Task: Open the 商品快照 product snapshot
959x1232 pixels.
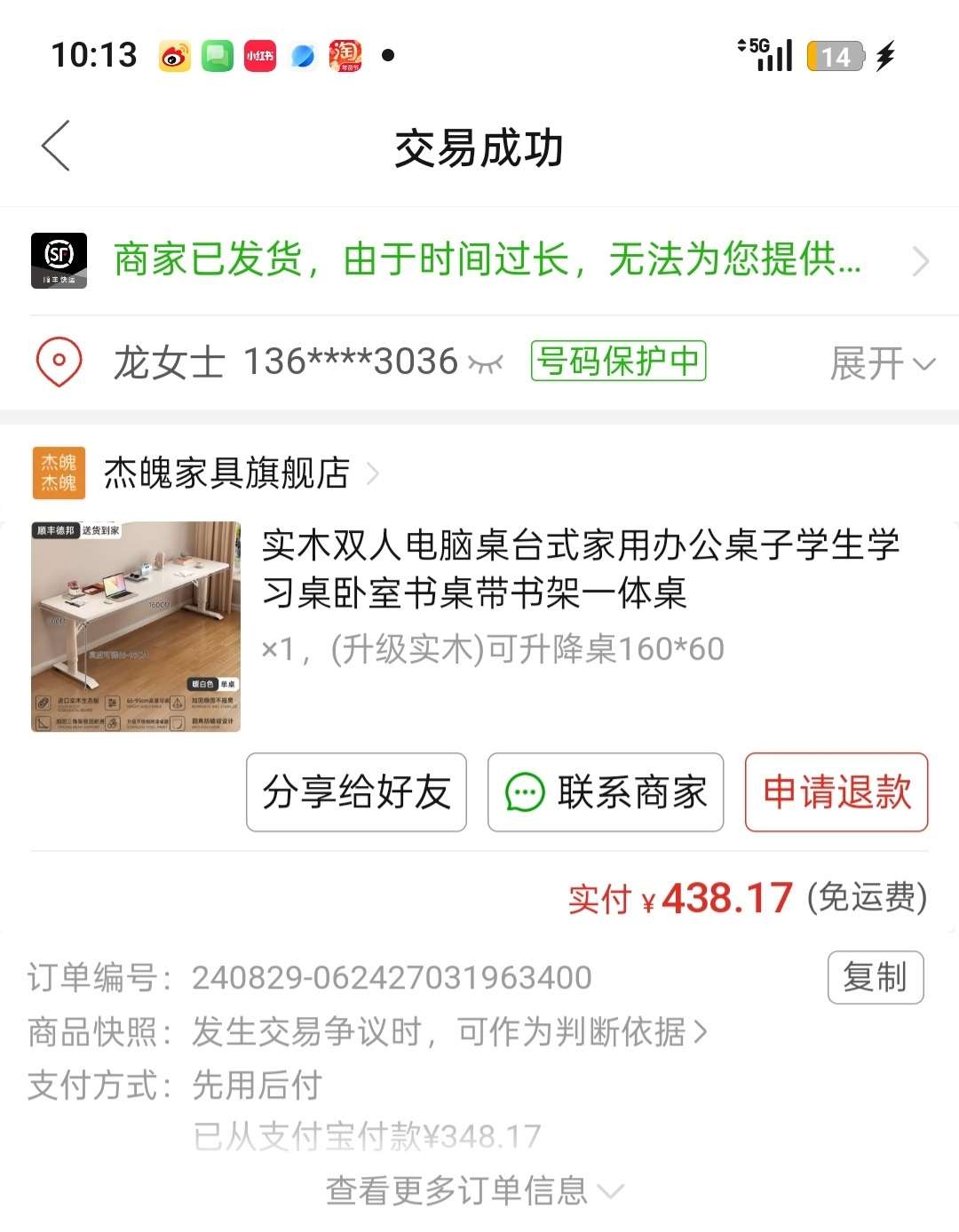Action: coord(449,1032)
